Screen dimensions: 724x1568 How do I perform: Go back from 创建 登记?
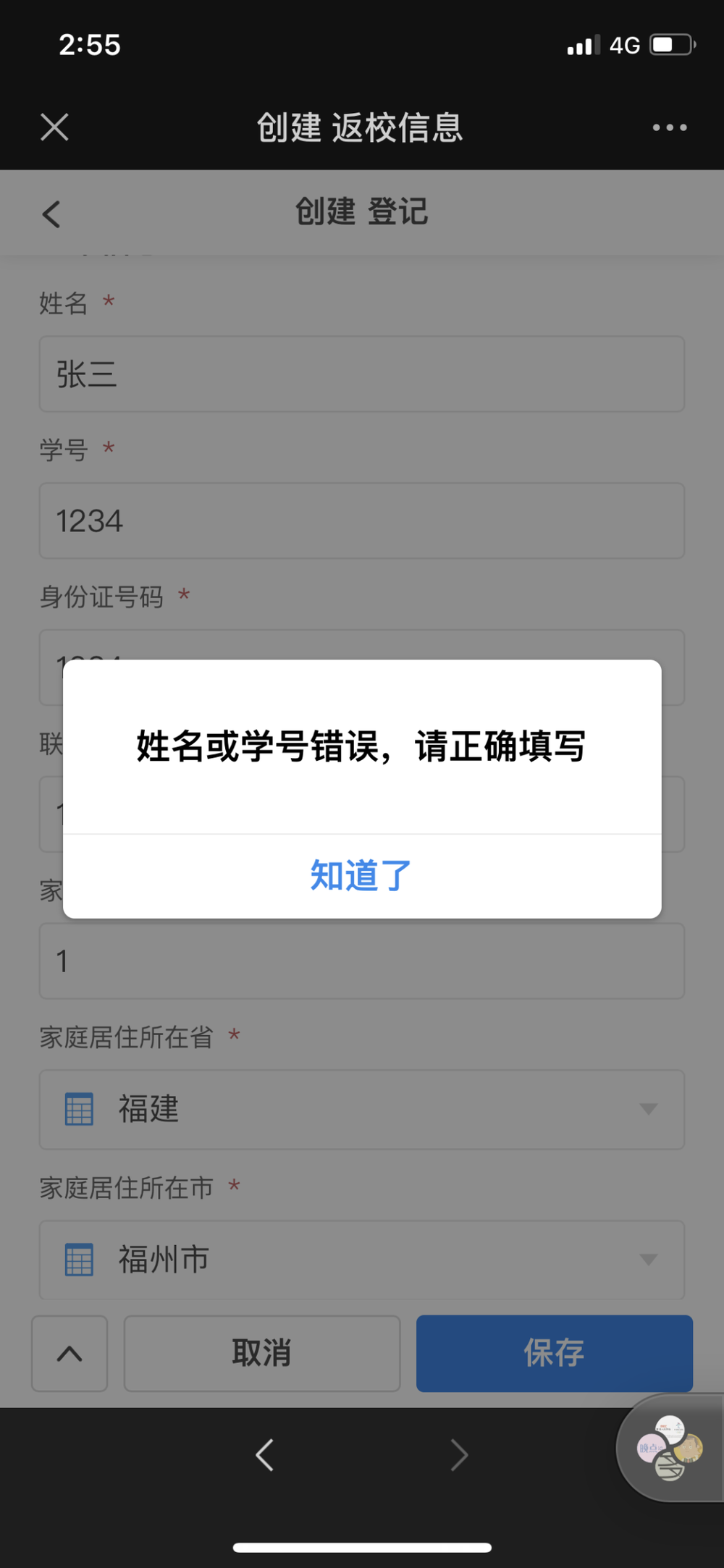51,214
